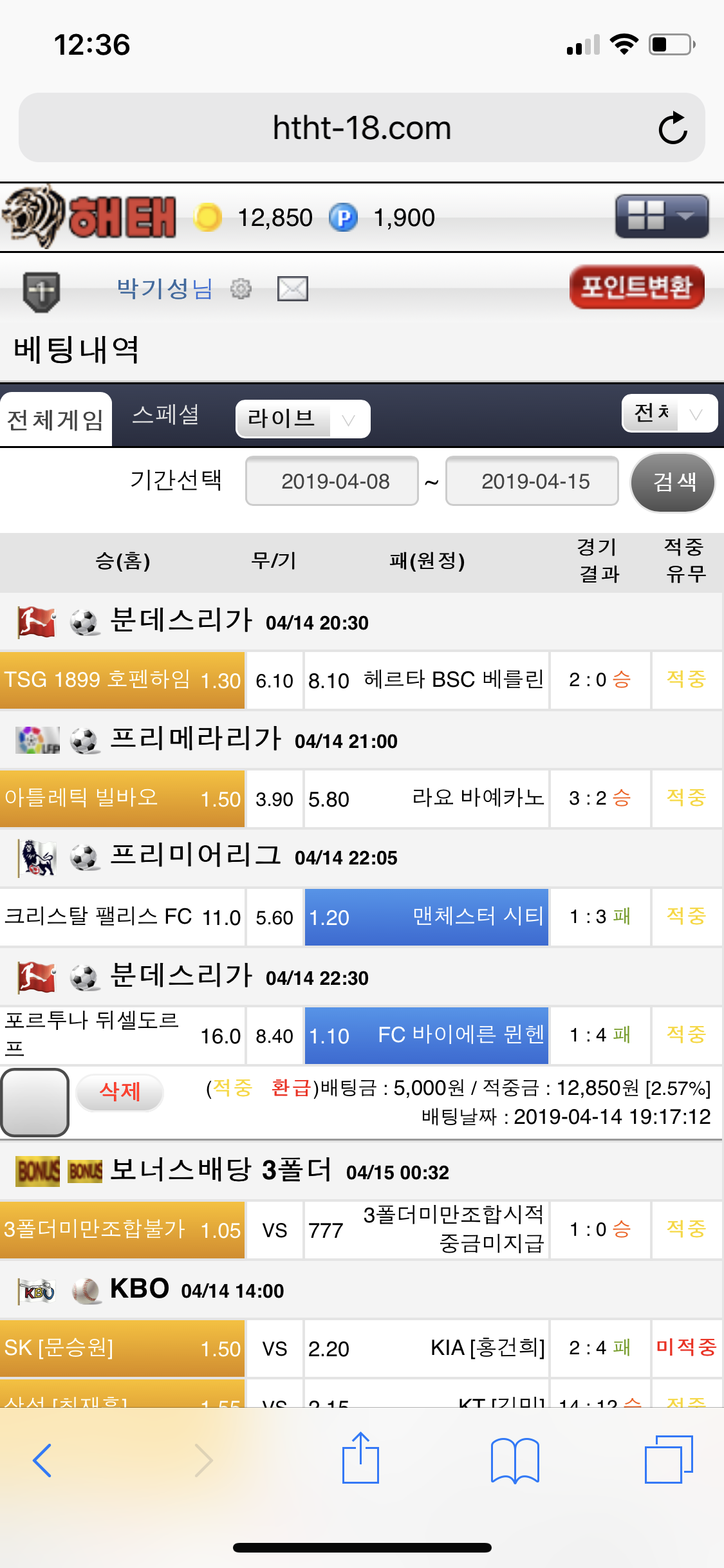Check the box beside 삭제
This screenshot has height=1568, width=724.
point(35,1102)
